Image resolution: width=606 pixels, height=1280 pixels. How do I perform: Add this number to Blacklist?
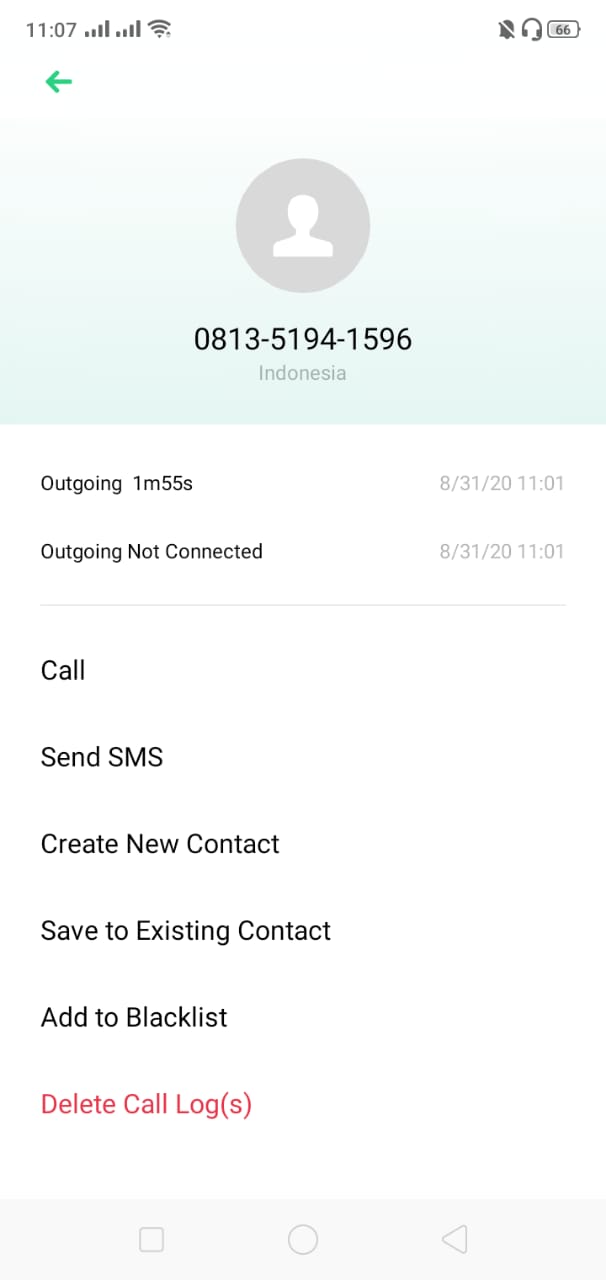[x=134, y=1018]
